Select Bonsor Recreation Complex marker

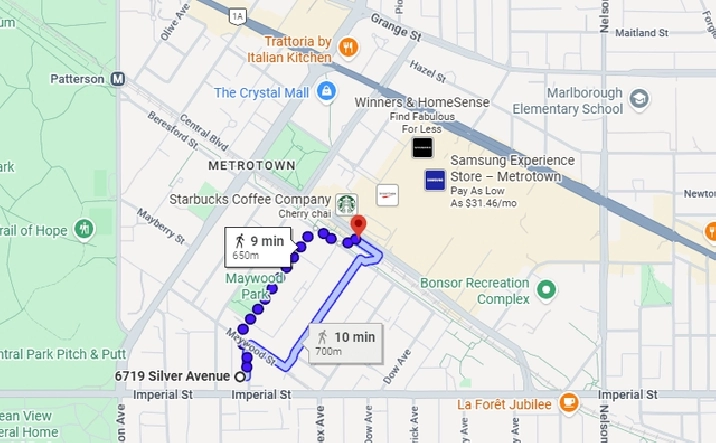tap(546, 291)
